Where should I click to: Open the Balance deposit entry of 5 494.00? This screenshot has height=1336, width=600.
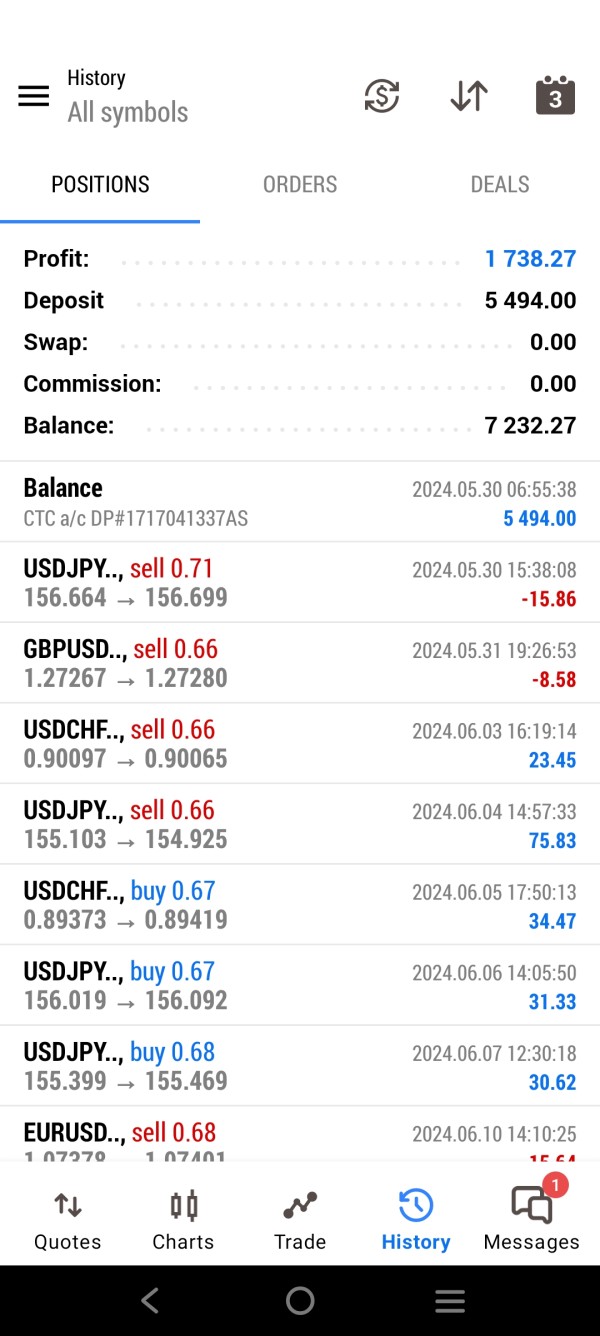300,502
